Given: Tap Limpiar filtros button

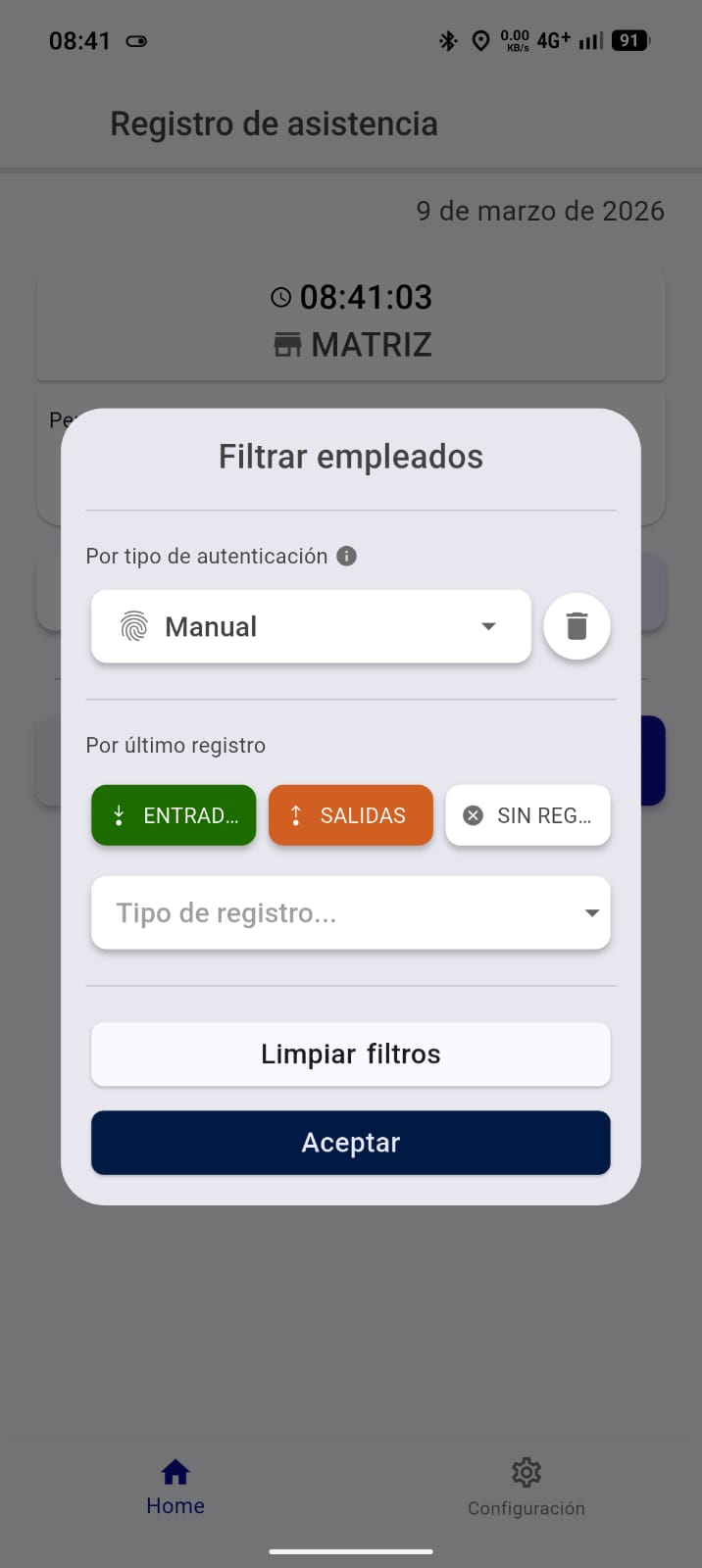Looking at the screenshot, I should 351,1054.
